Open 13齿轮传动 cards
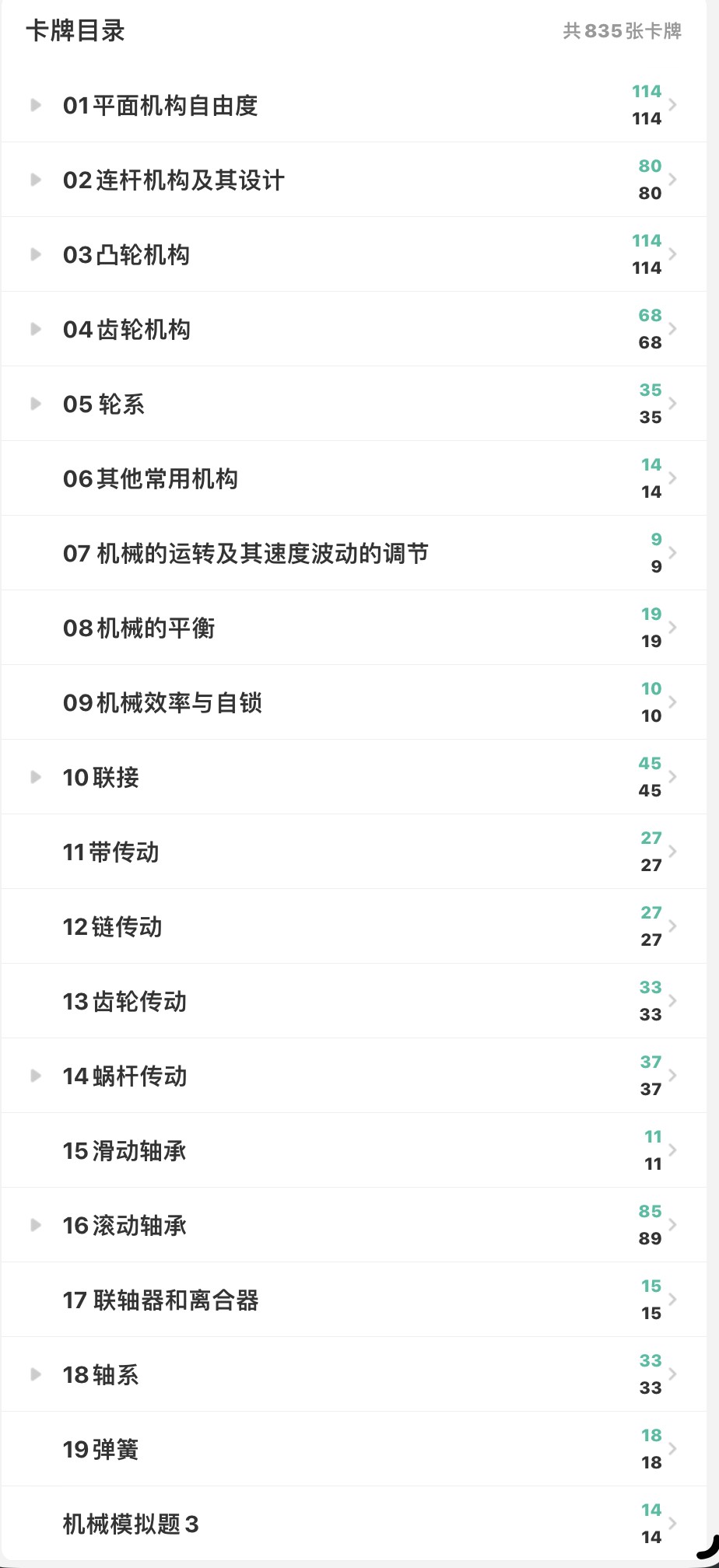Screen dimensions: 719x1568 [354, 1001]
